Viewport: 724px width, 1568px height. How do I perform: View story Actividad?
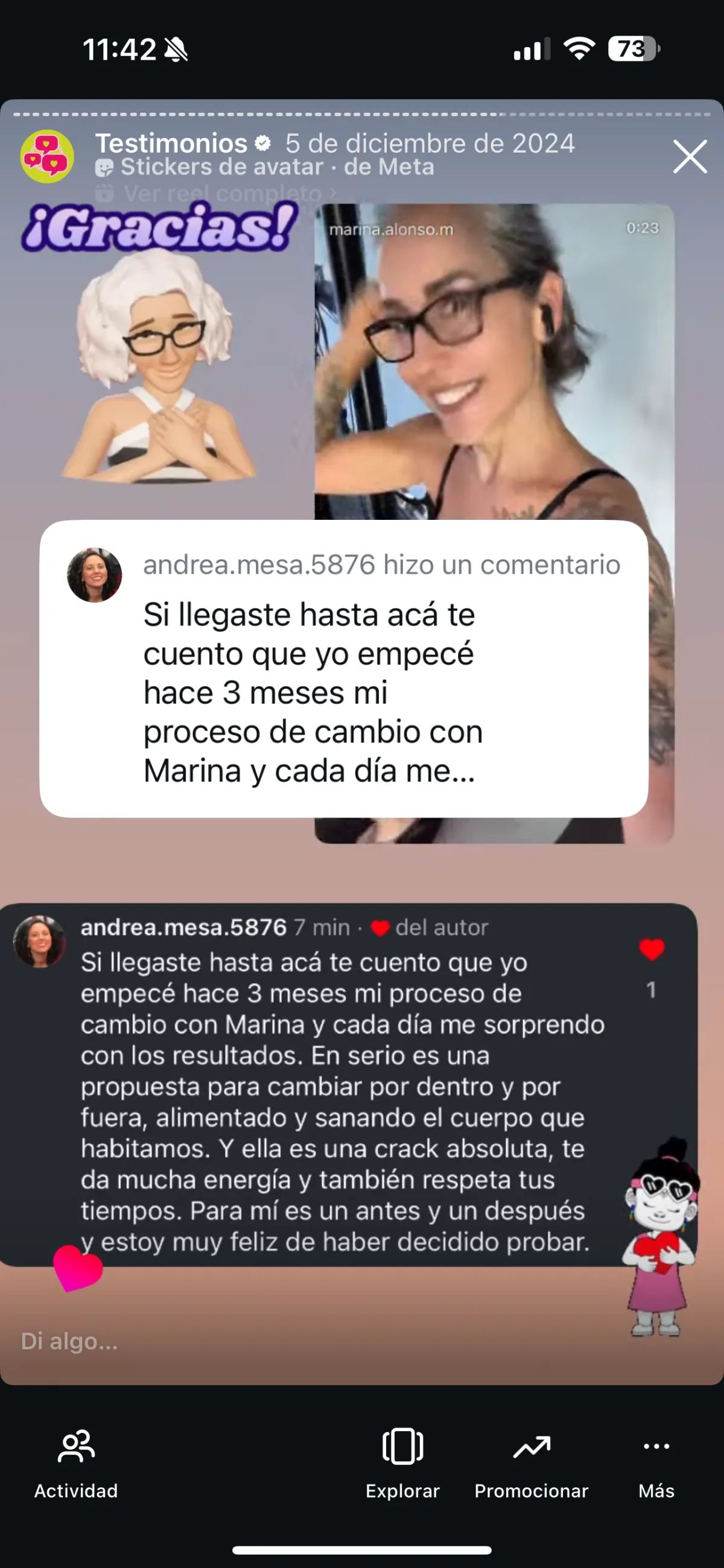point(76,1462)
